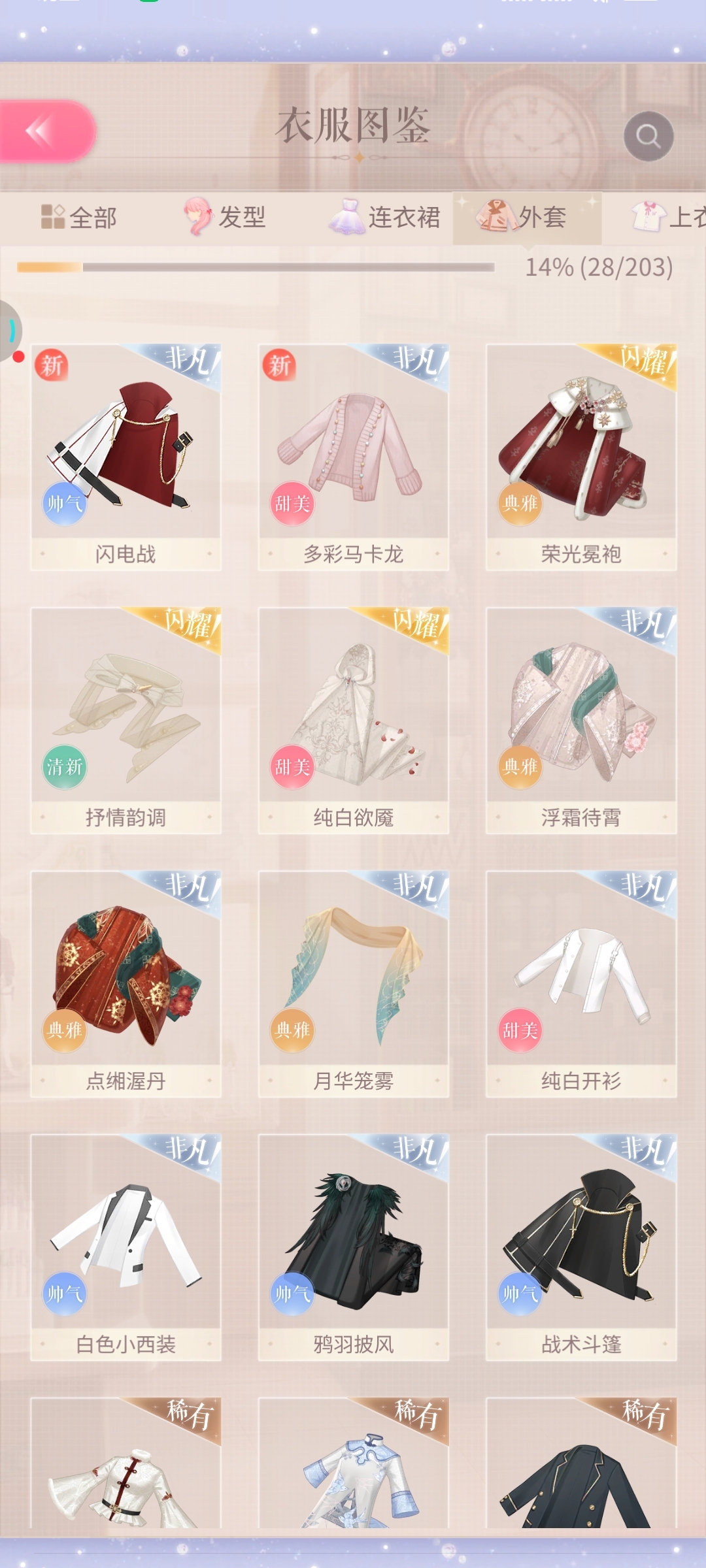Screen dimensions: 706x1568
Task: View the 鸦羽披风 cape item
Action: 353,1247
